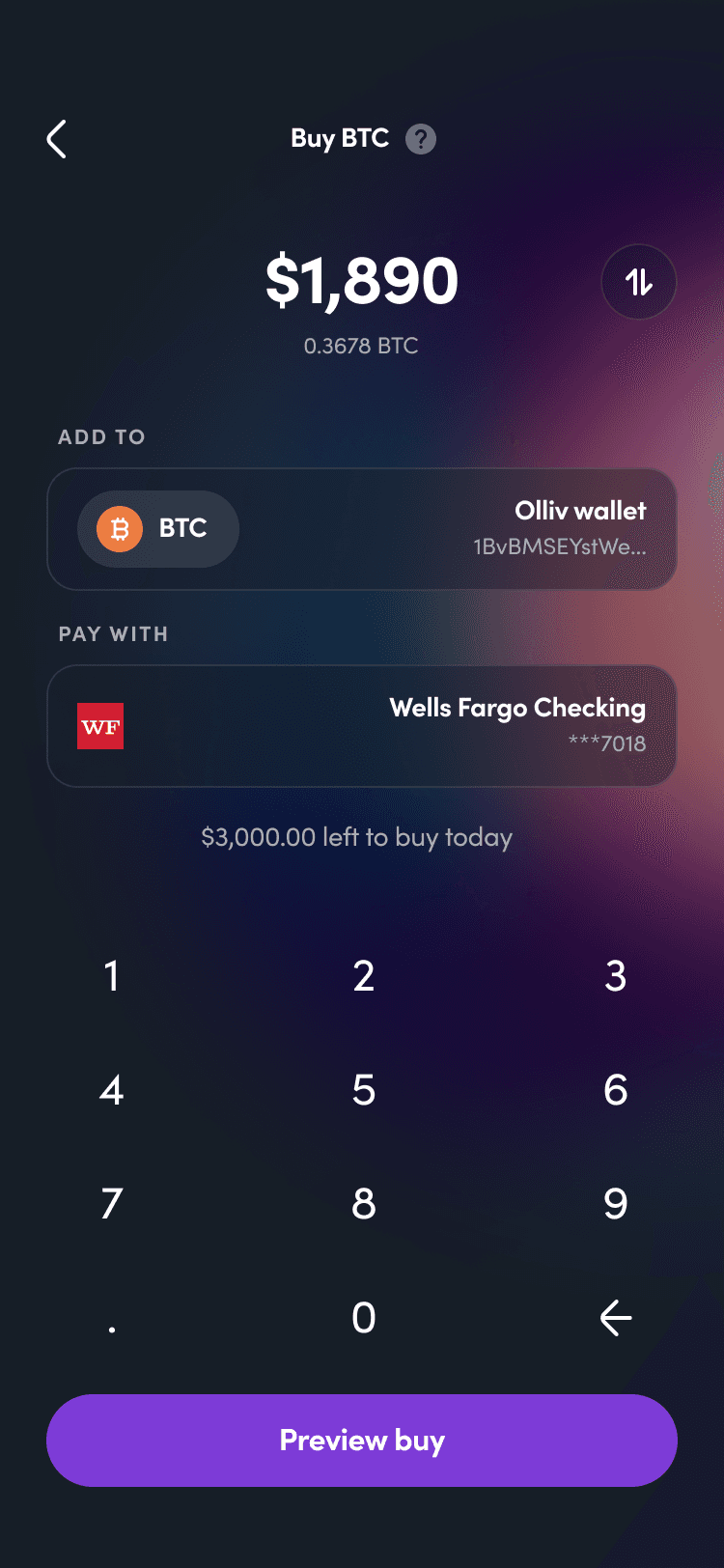Enter digit 6 on the keypad
Viewport: 724px width, 1568px height.
[x=615, y=1090]
